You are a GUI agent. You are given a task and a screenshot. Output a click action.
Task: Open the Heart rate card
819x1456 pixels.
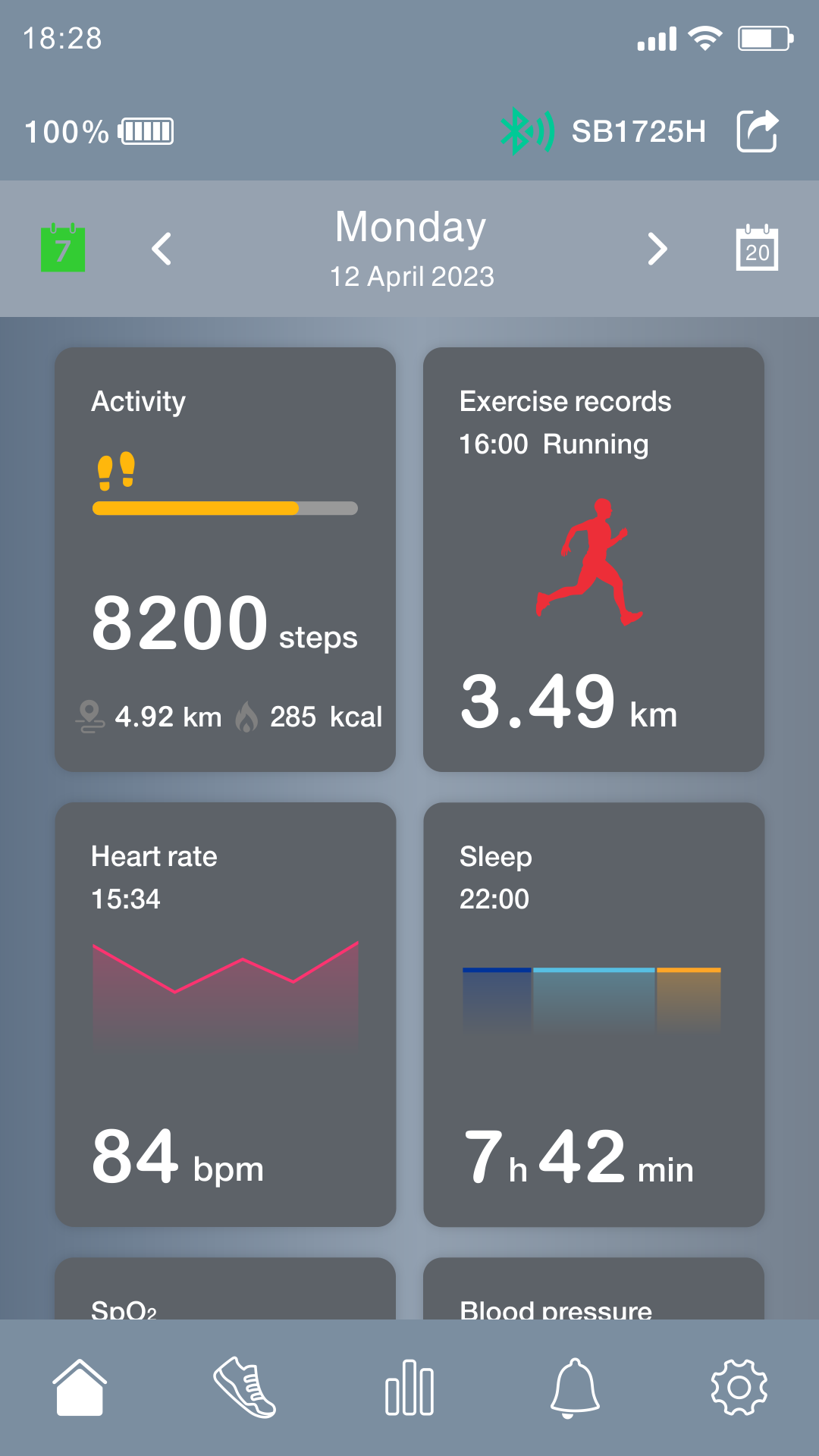pos(225,1015)
